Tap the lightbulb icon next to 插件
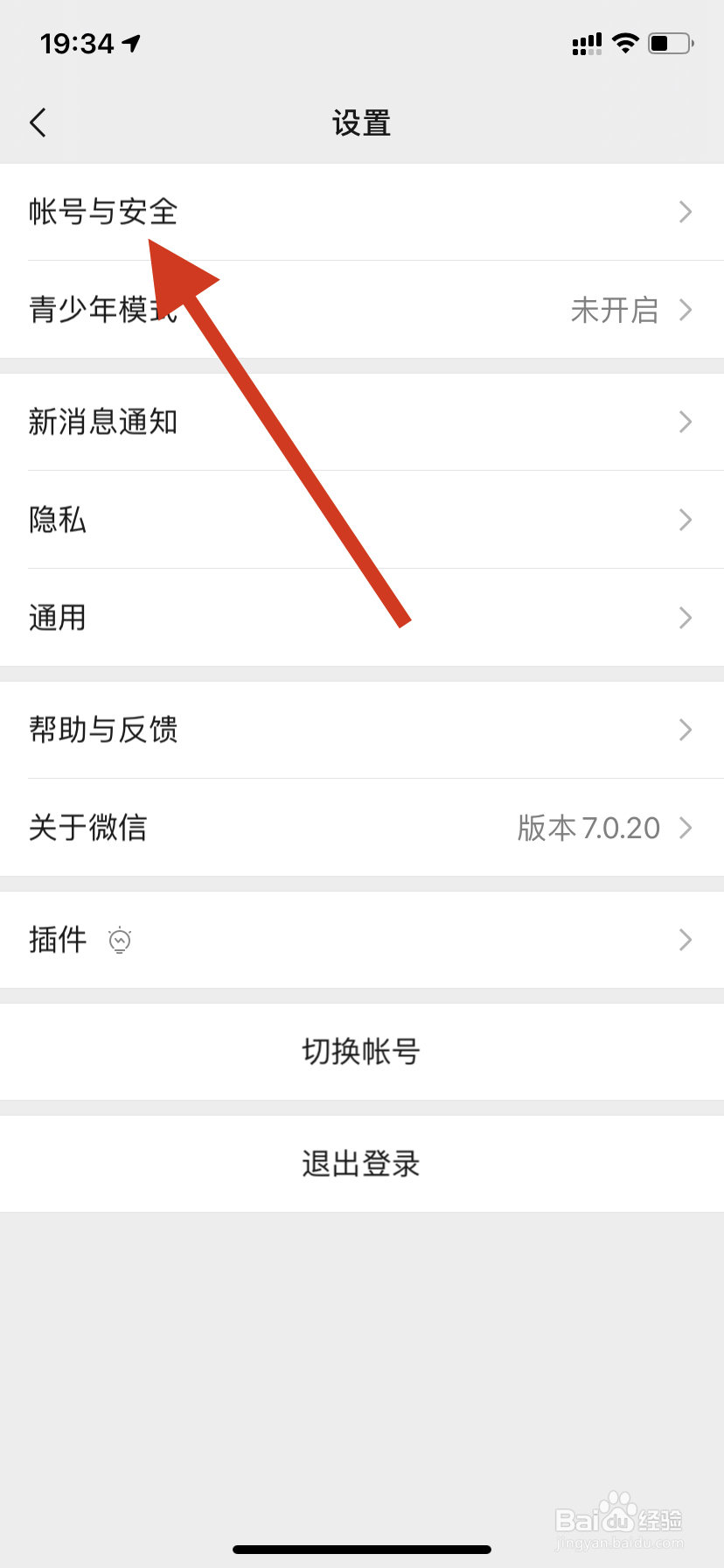724x1568 pixels. [x=120, y=940]
